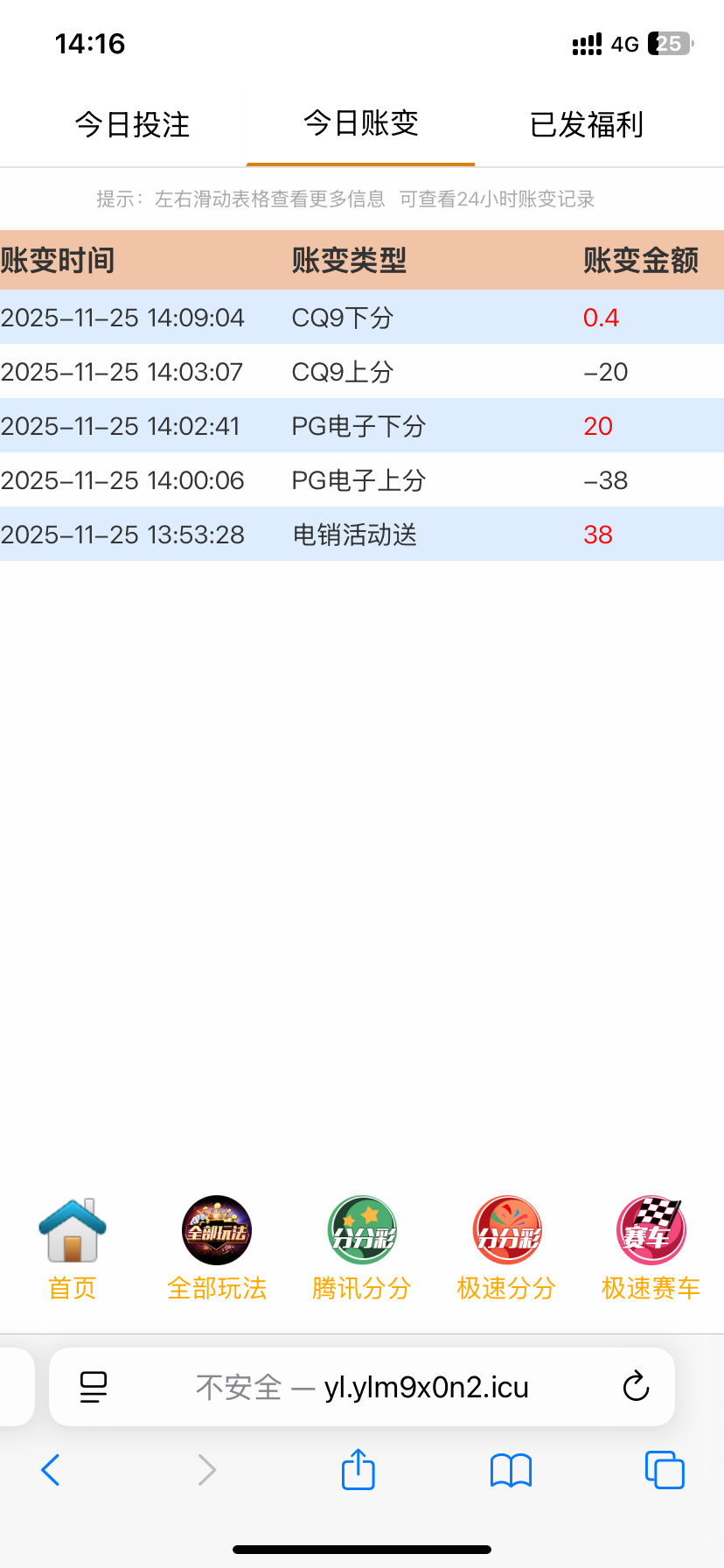Go back in Safari
The image size is (724, 1568).
click(51, 1470)
